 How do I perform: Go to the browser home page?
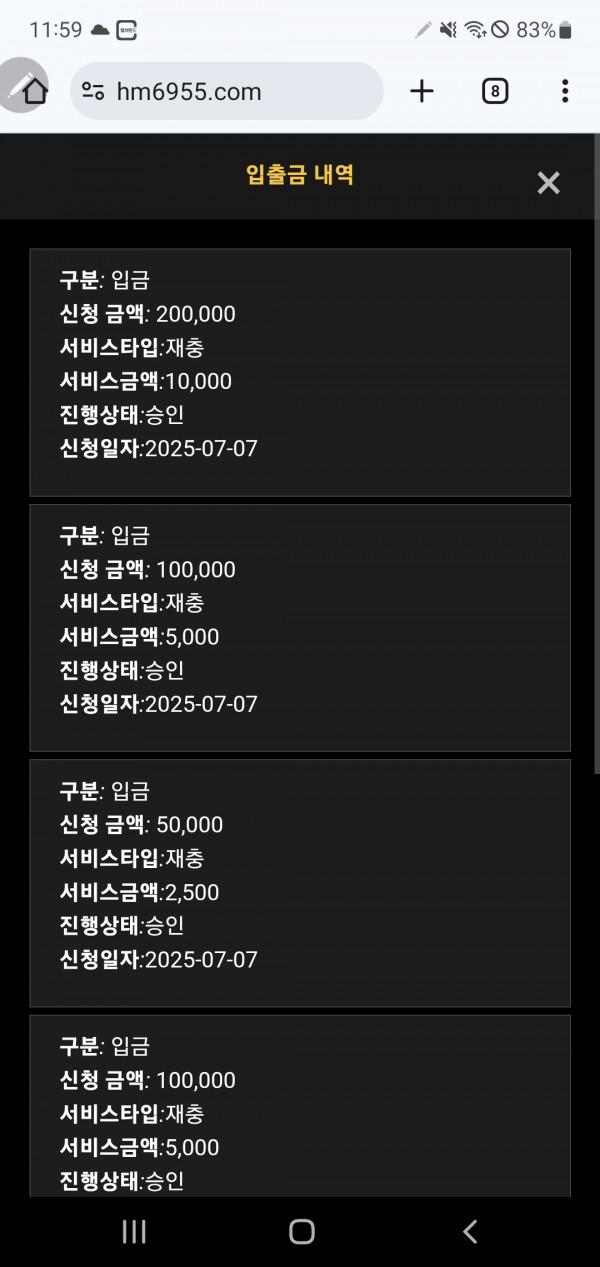point(35,92)
